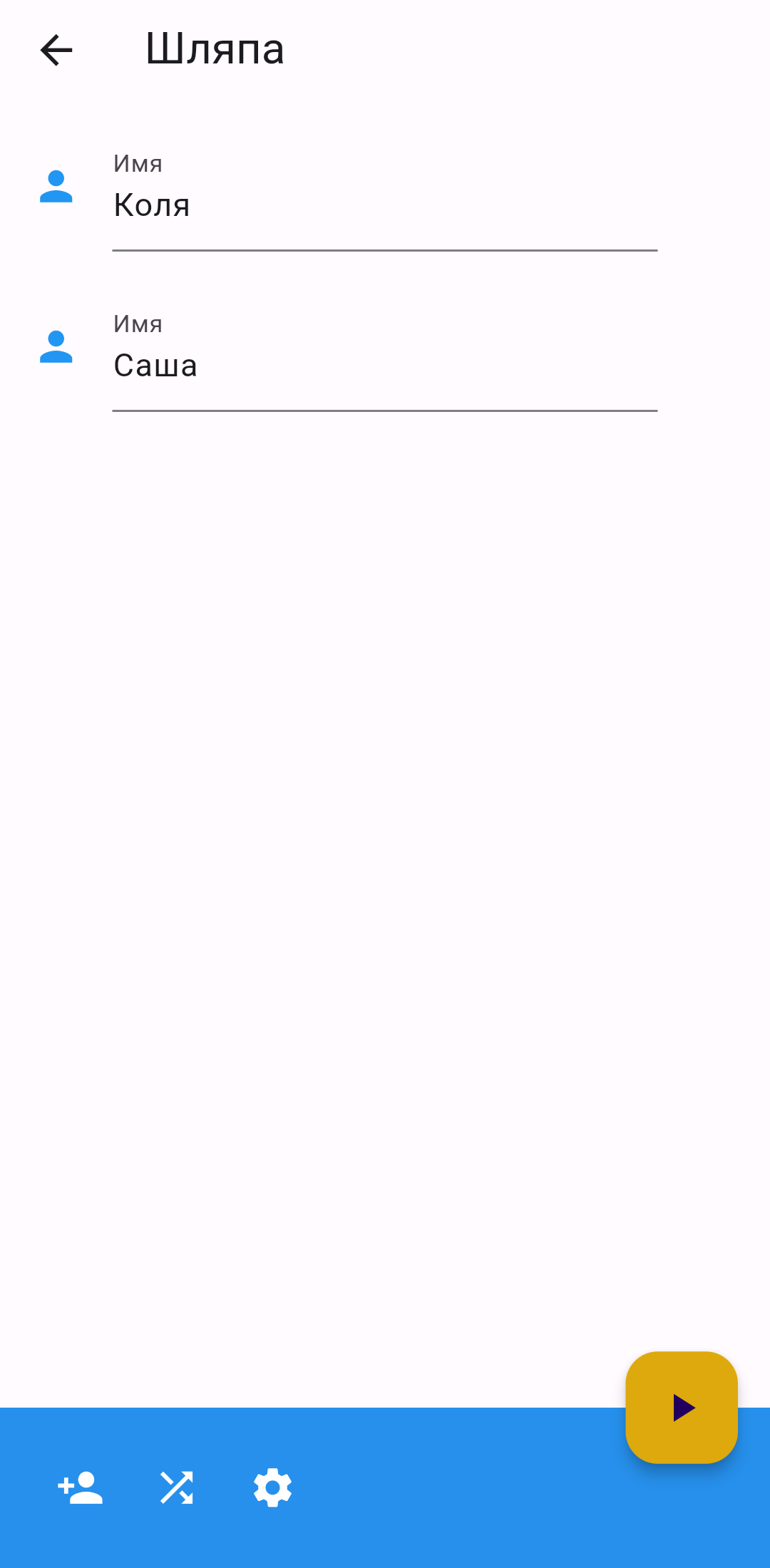Edit the name field containing Коля
770x1568 pixels.
point(384,205)
